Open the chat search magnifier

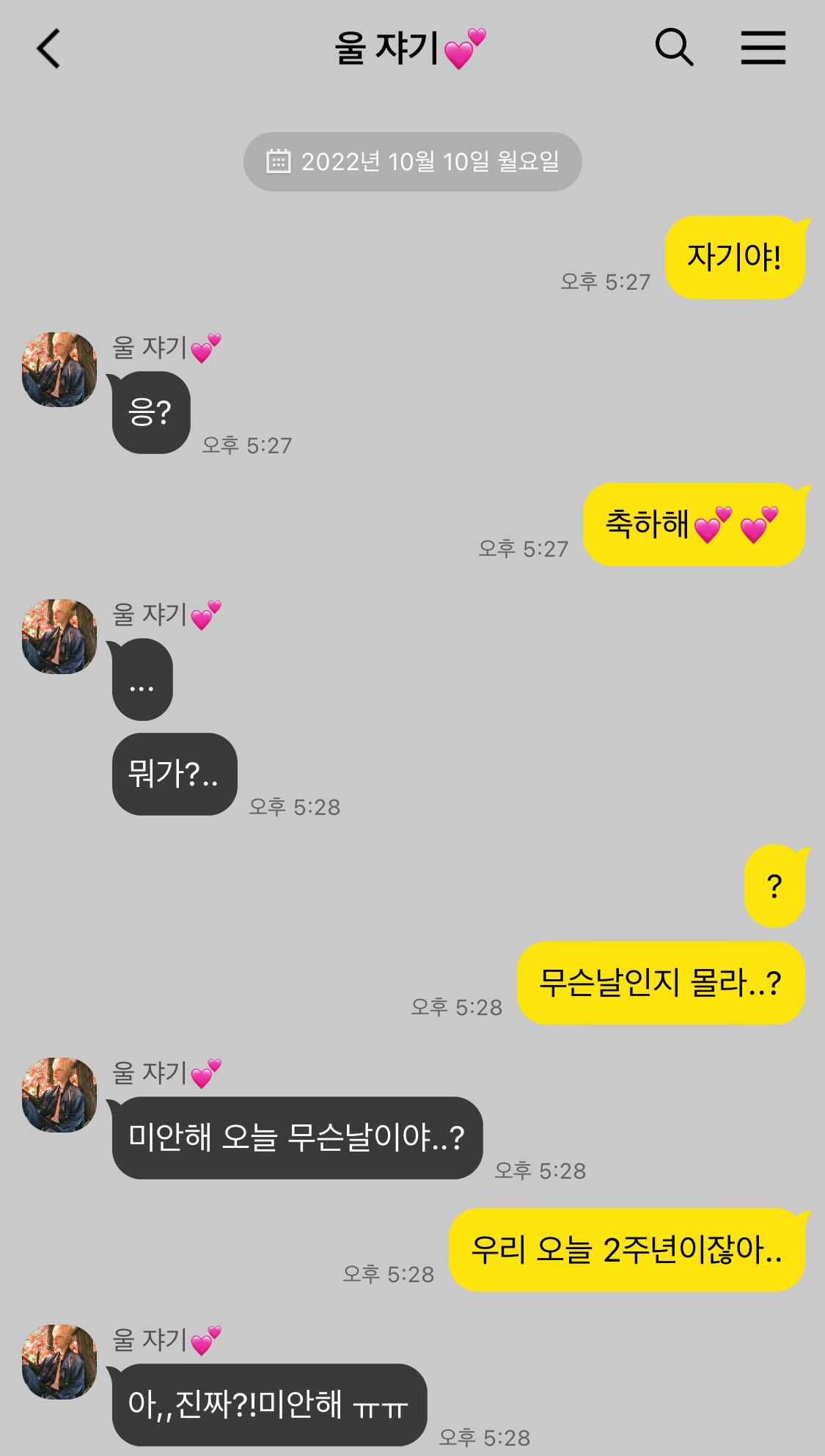[674, 48]
